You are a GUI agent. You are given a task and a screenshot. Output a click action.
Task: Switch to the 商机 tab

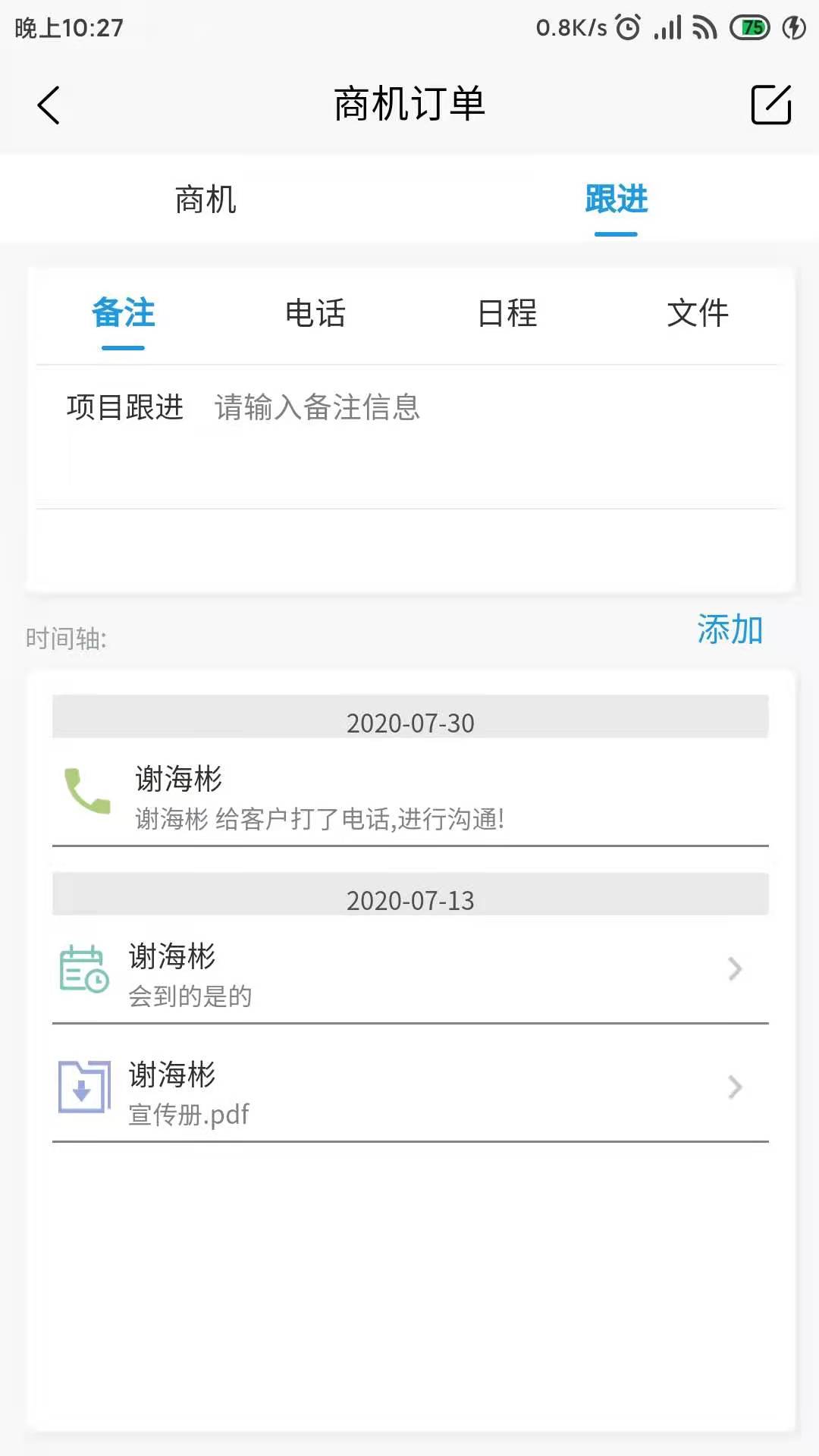click(206, 199)
